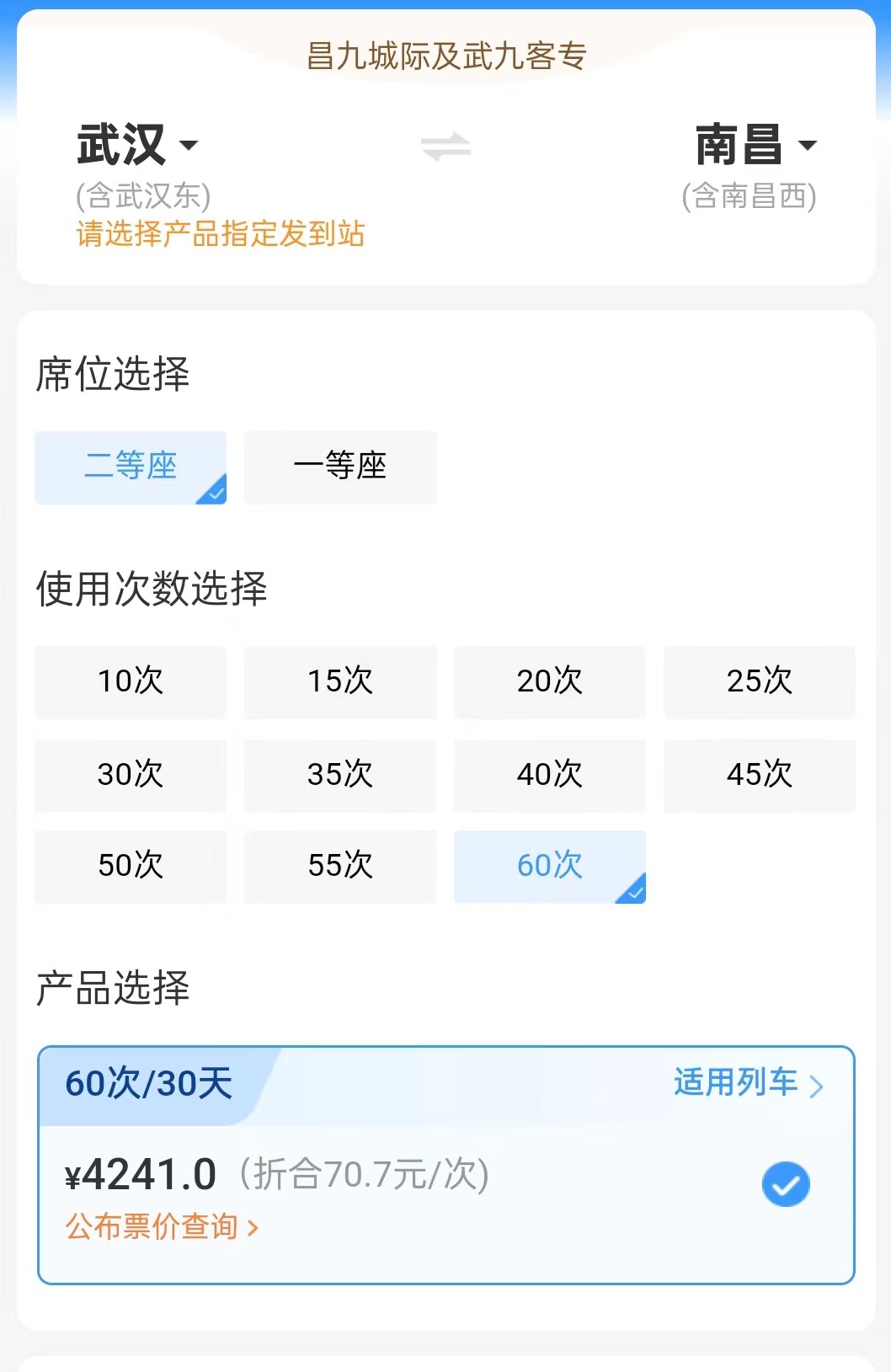Choose the 25次 usage option
The image size is (891, 1372).
(760, 681)
